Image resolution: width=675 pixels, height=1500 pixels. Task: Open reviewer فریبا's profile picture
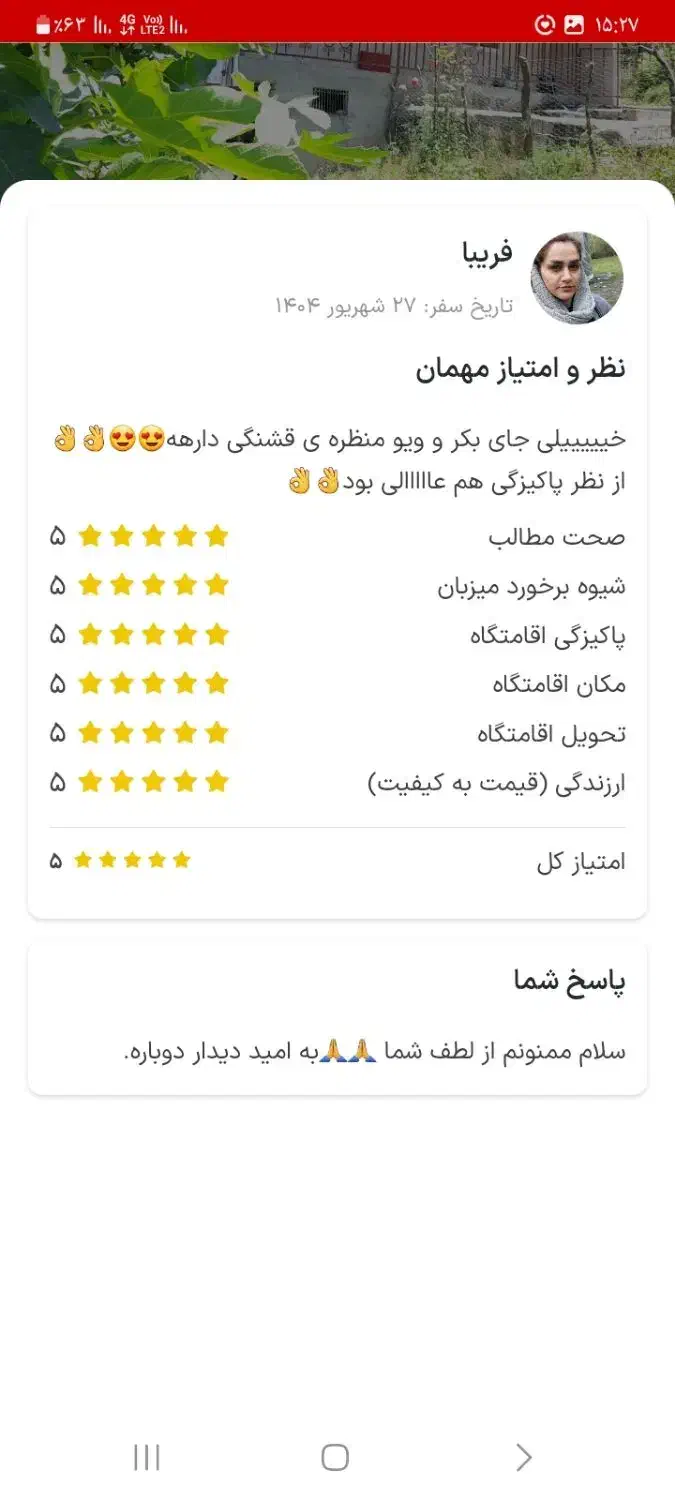(576, 278)
